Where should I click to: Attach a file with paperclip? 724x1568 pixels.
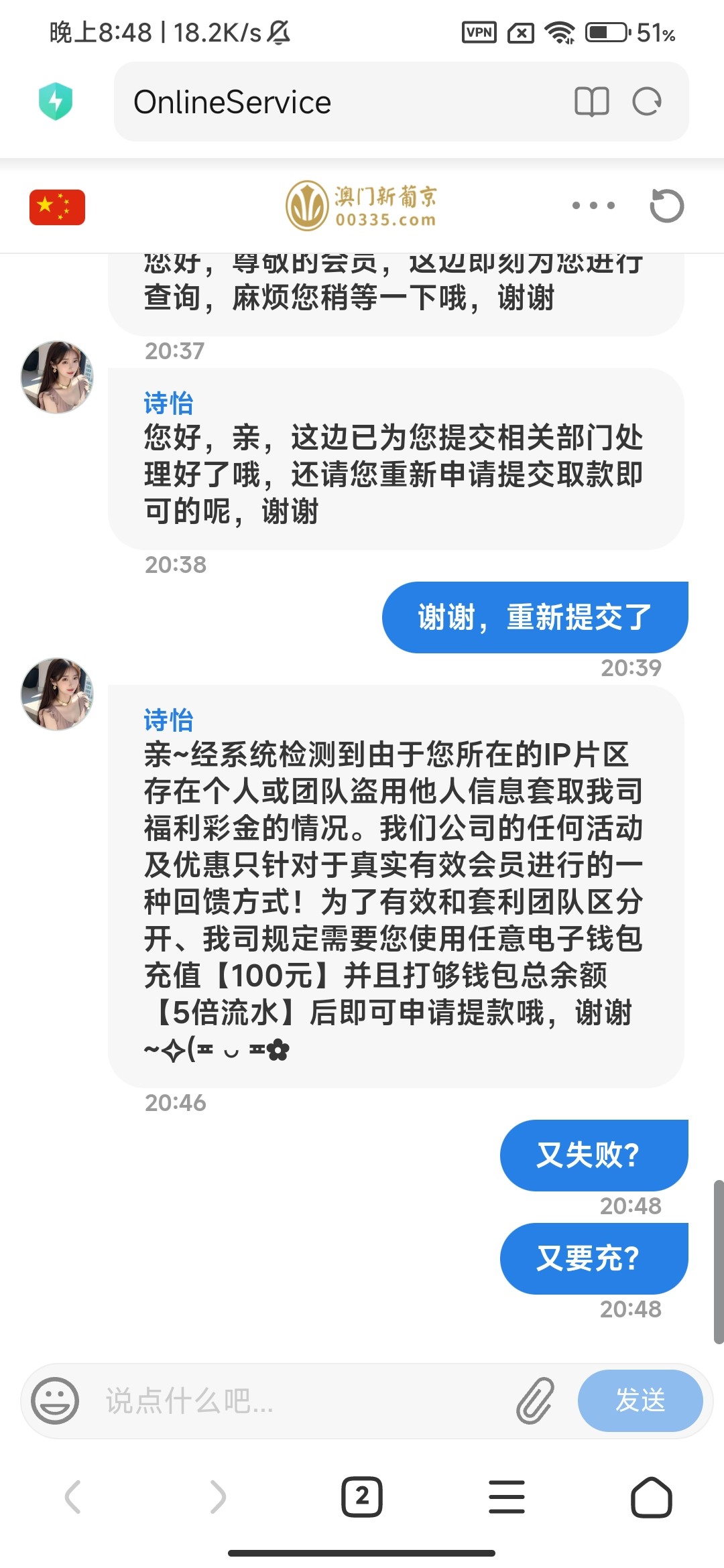click(x=535, y=1400)
